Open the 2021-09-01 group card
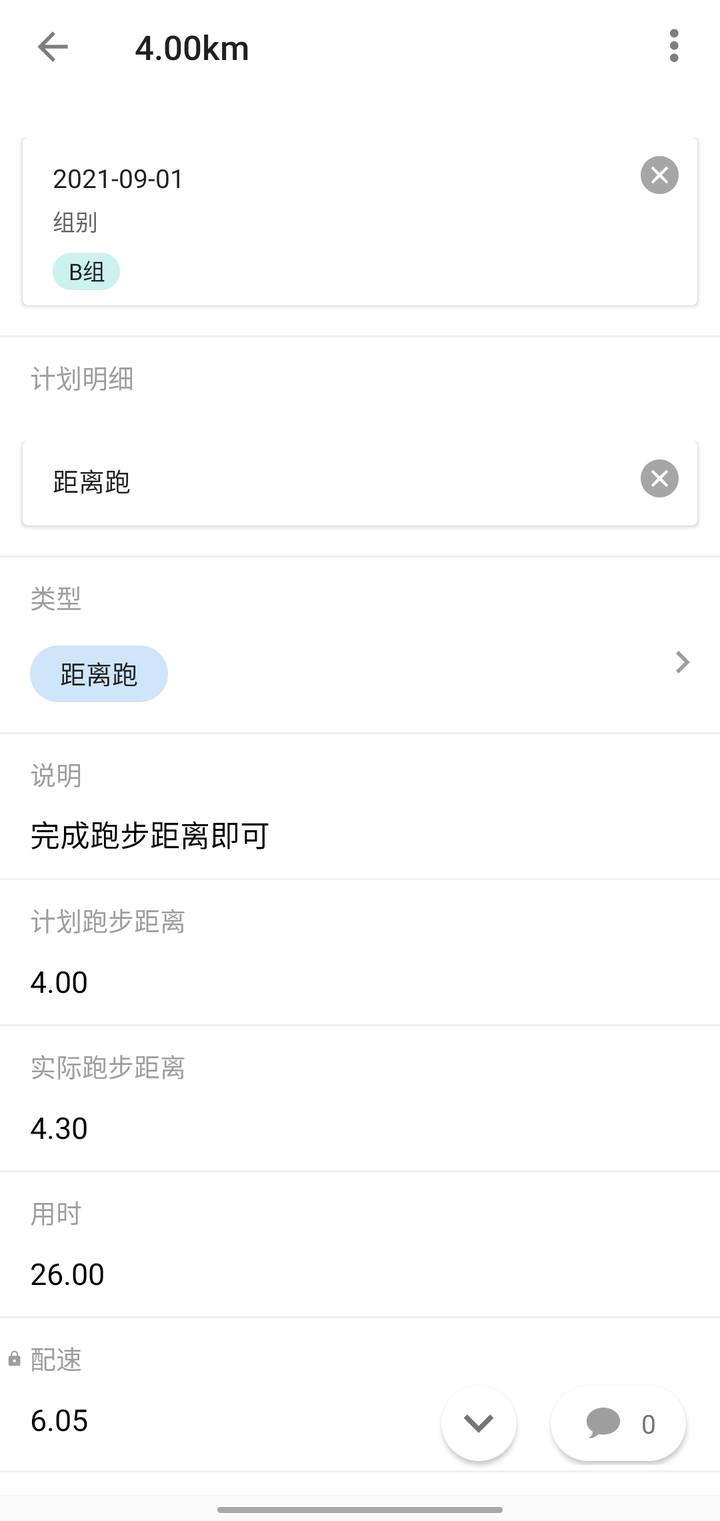Image resolution: width=720 pixels, height=1521 pixels. [330, 222]
